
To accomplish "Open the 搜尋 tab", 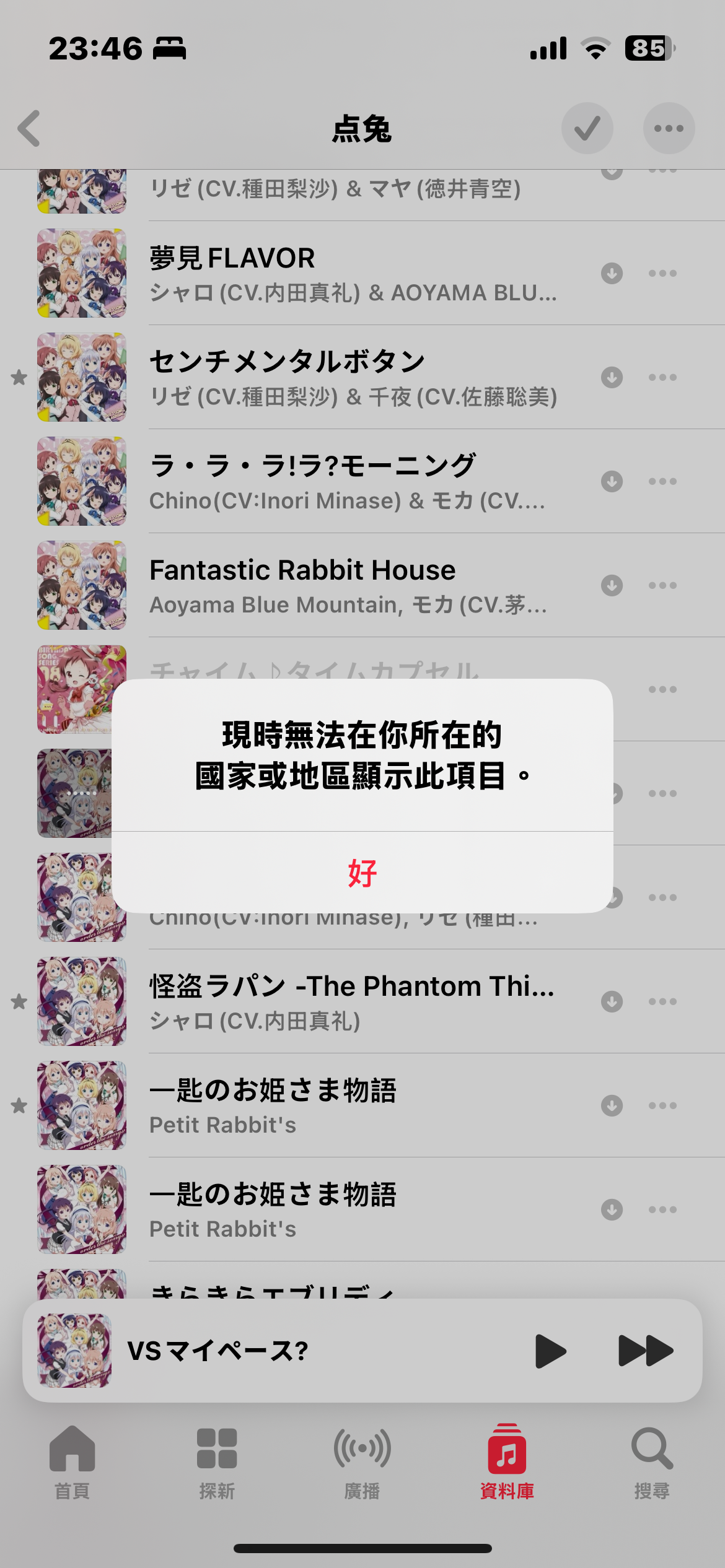I will [x=652, y=1461].
